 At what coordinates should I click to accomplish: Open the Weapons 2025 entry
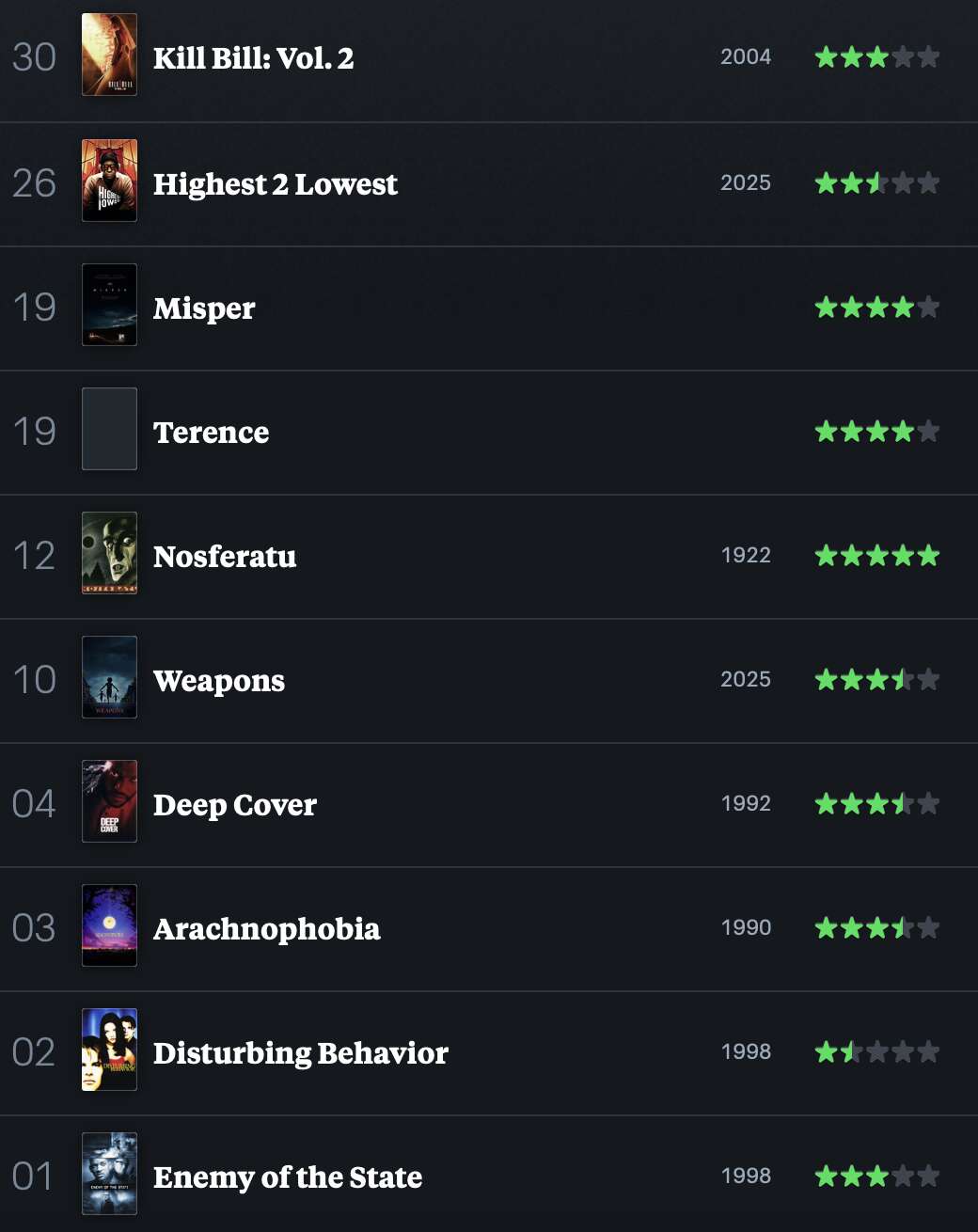[218, 681]
